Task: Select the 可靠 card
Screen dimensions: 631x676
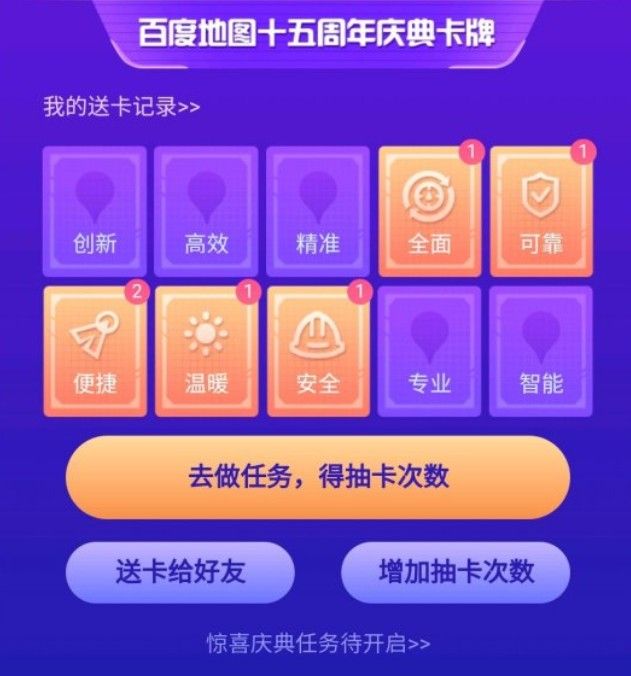Action: (541, 211)
